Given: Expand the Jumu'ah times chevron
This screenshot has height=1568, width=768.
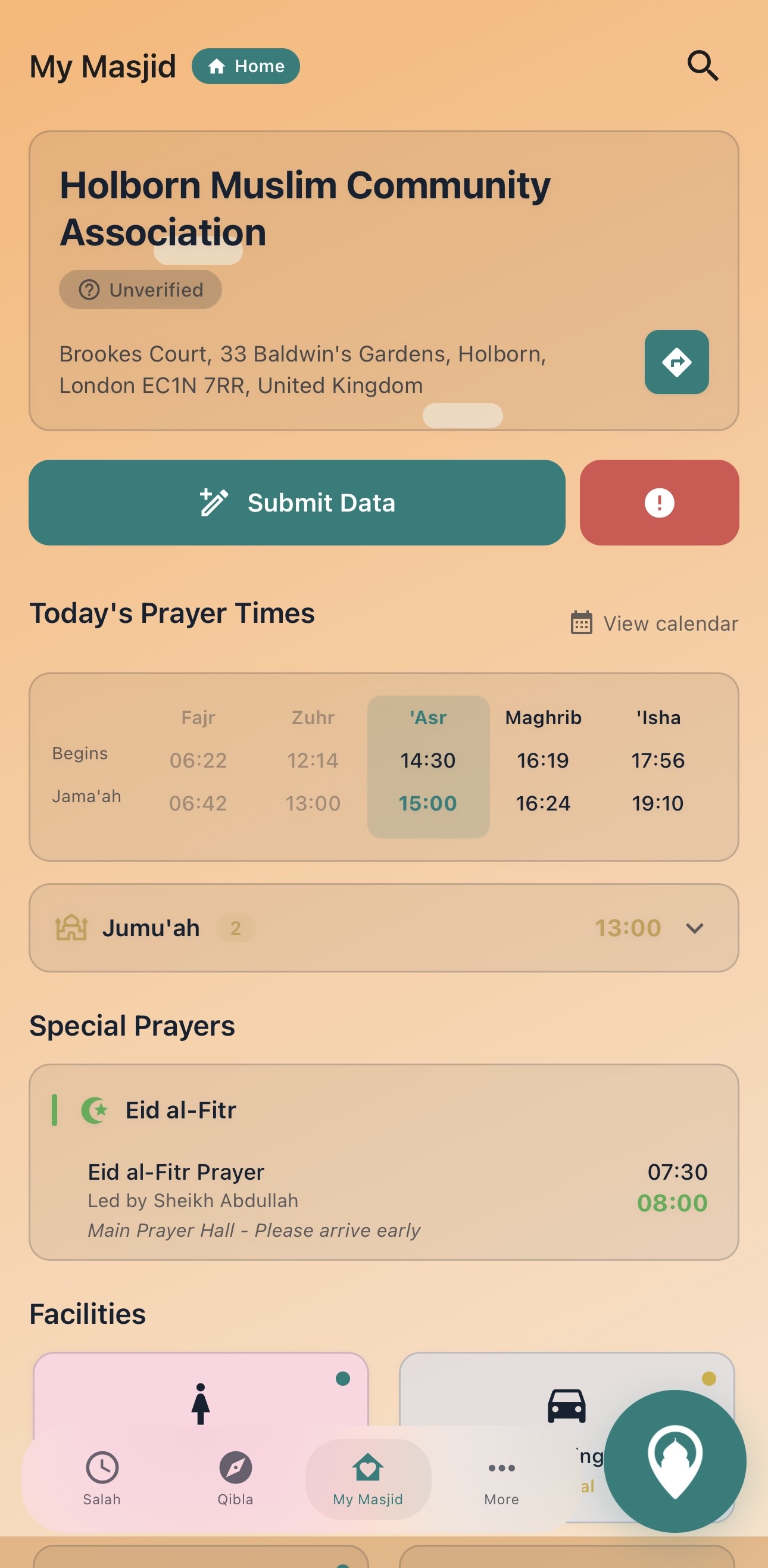Looking at the screenshot, I should tap(694, 929).
